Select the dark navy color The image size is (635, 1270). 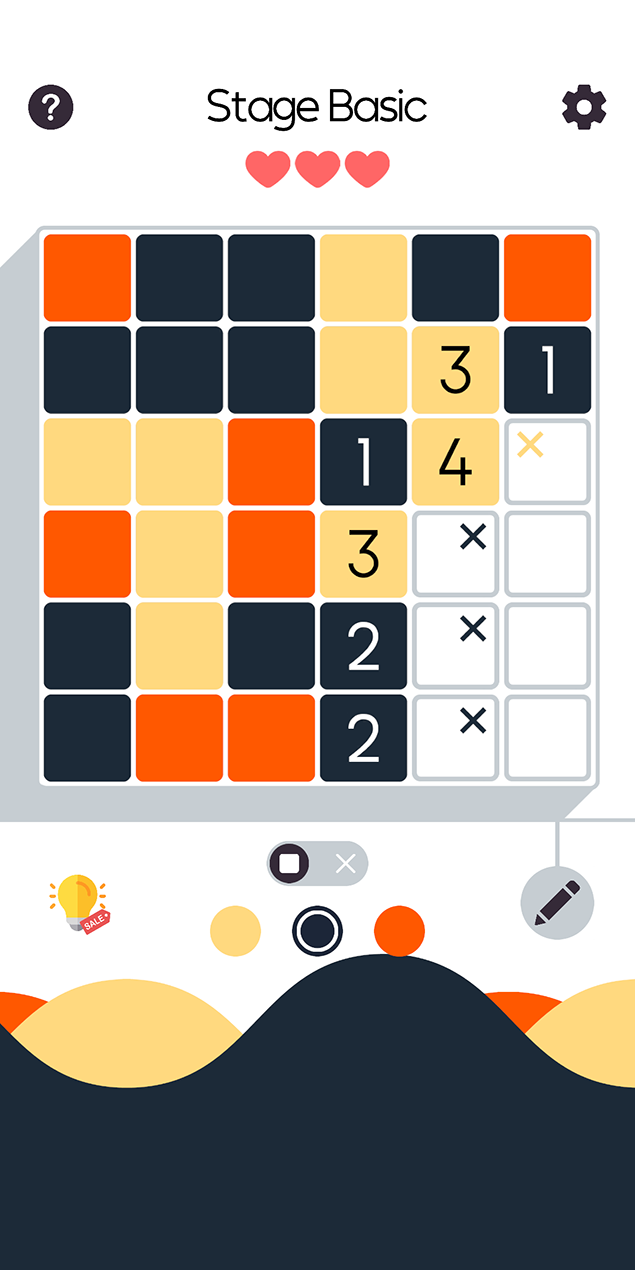(317, 931)
